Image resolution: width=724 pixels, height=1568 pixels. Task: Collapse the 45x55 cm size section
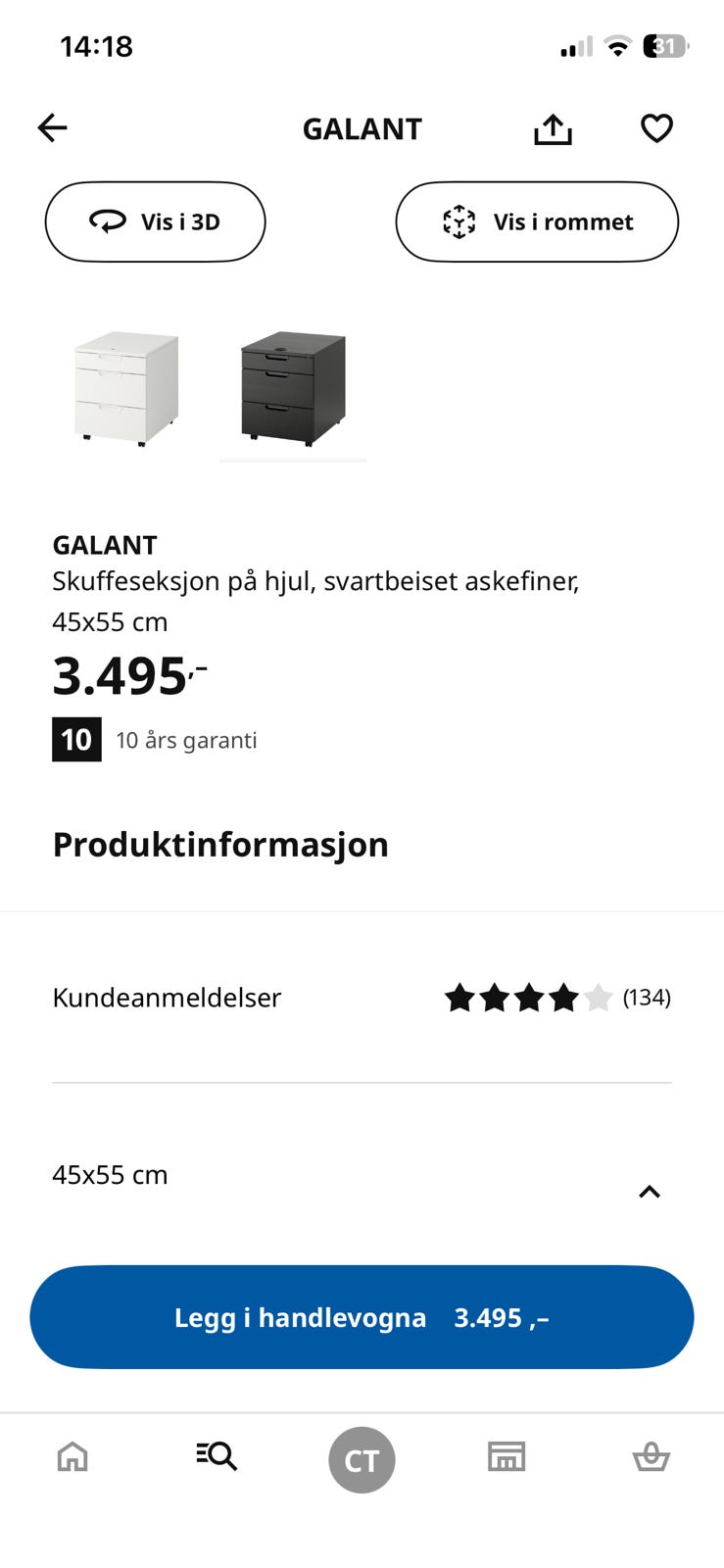click(x=649, y=1192)
